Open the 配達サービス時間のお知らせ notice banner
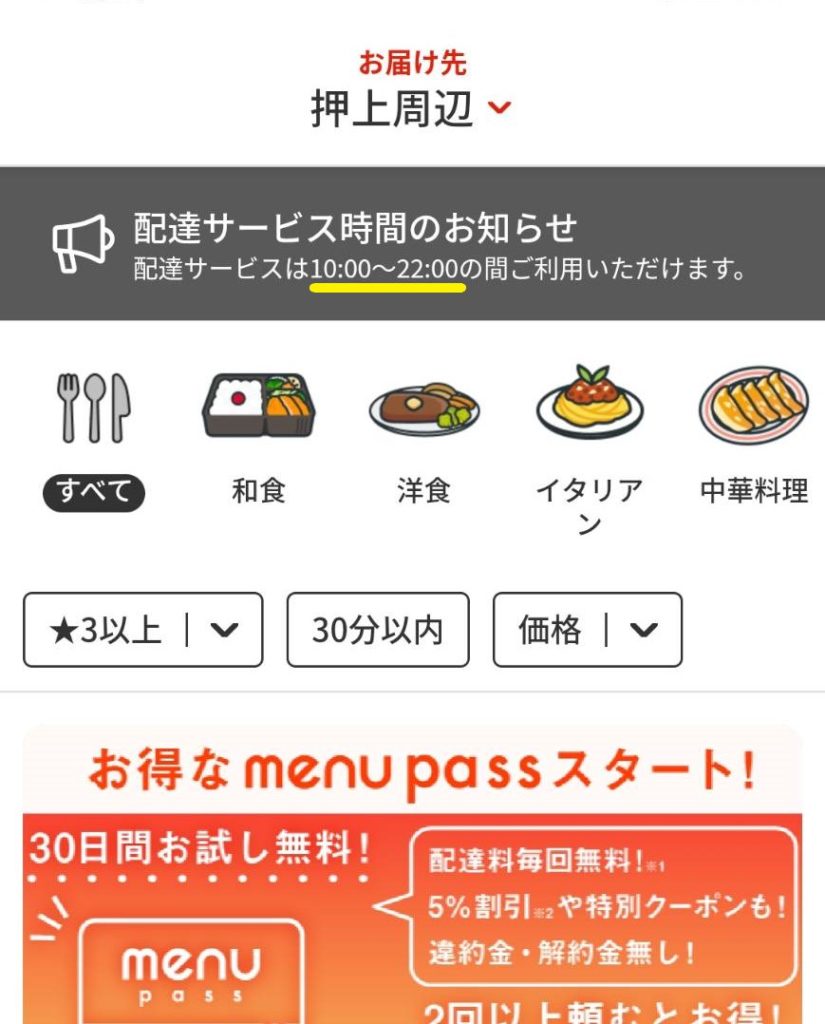The image size is (825, 1024). click(x=412, y=244)
